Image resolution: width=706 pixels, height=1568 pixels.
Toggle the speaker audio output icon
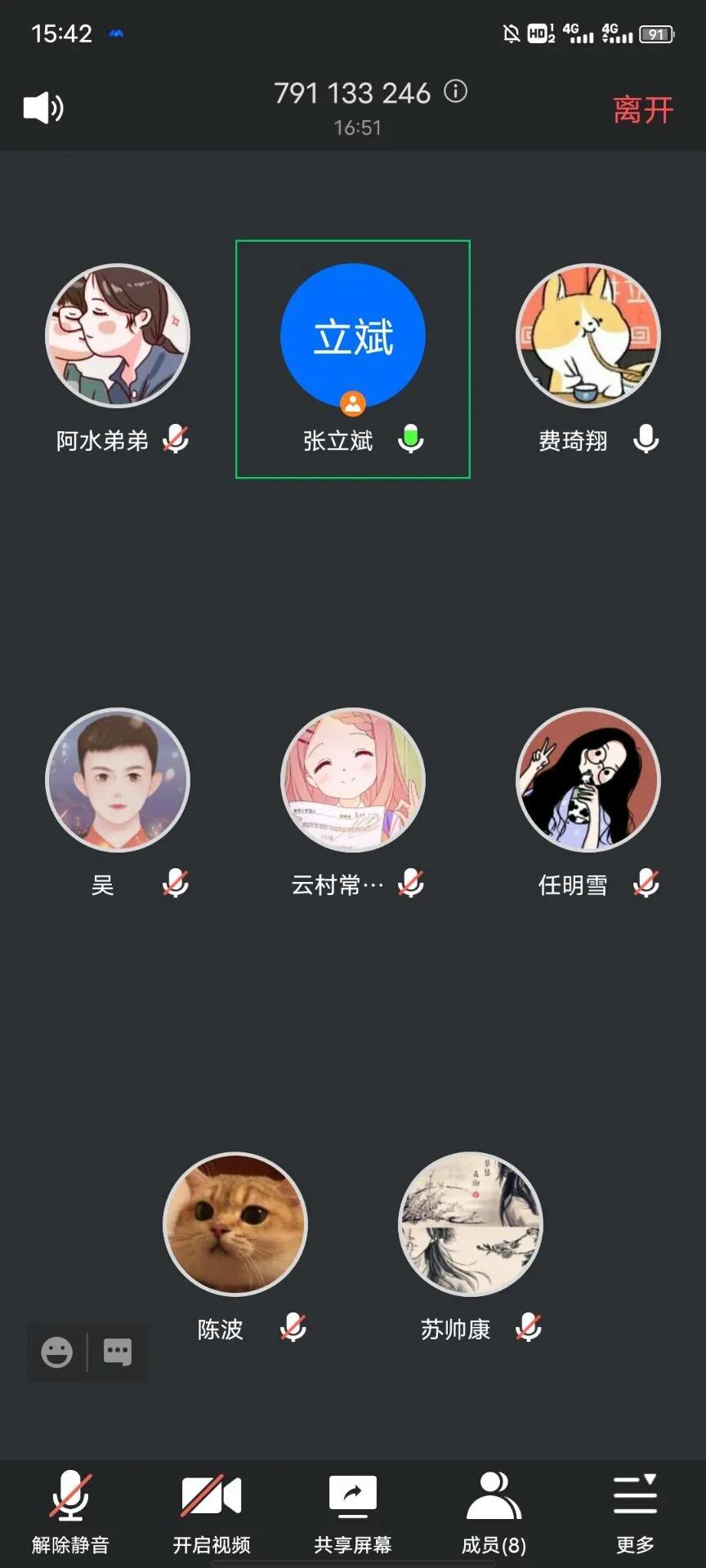pyautogui.click(x=42, y=108)
